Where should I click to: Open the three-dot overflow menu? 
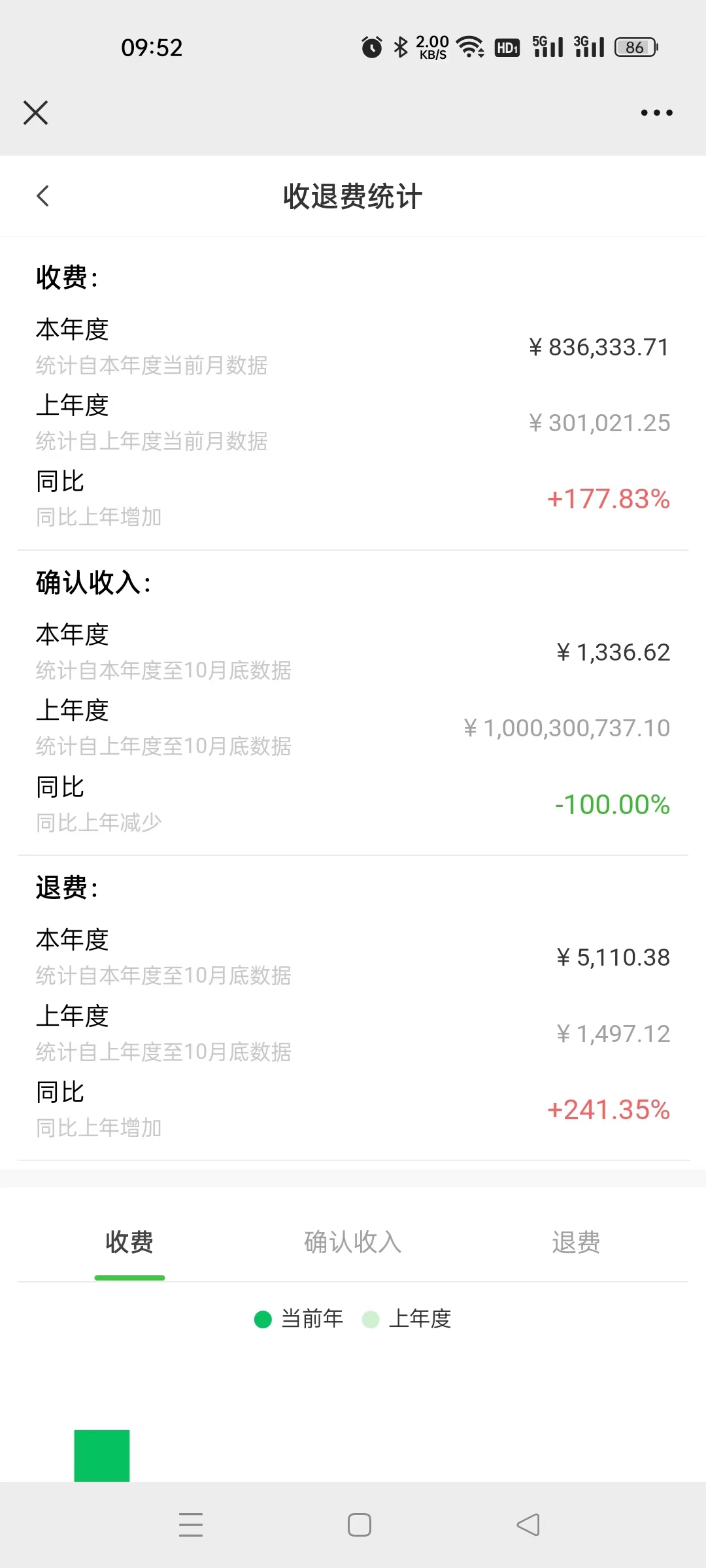pos(656,112)
